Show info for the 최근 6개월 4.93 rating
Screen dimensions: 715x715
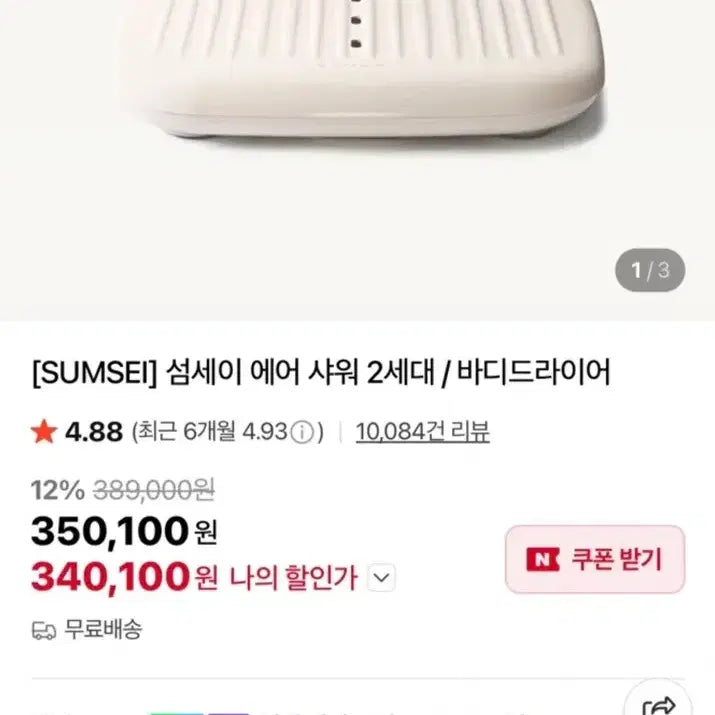[307, 432]
